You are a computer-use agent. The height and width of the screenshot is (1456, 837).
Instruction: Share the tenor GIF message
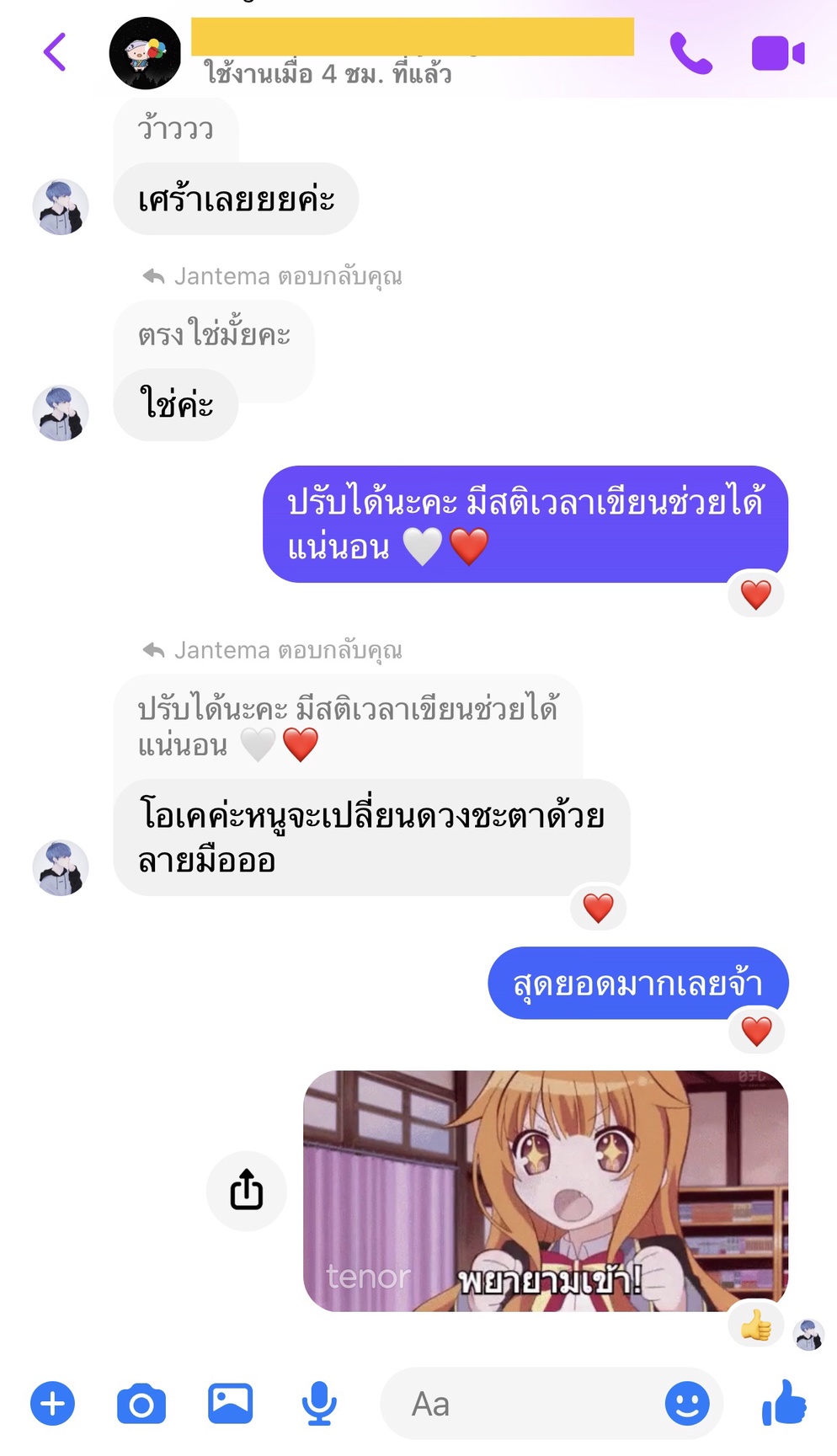pos(246,1190)
